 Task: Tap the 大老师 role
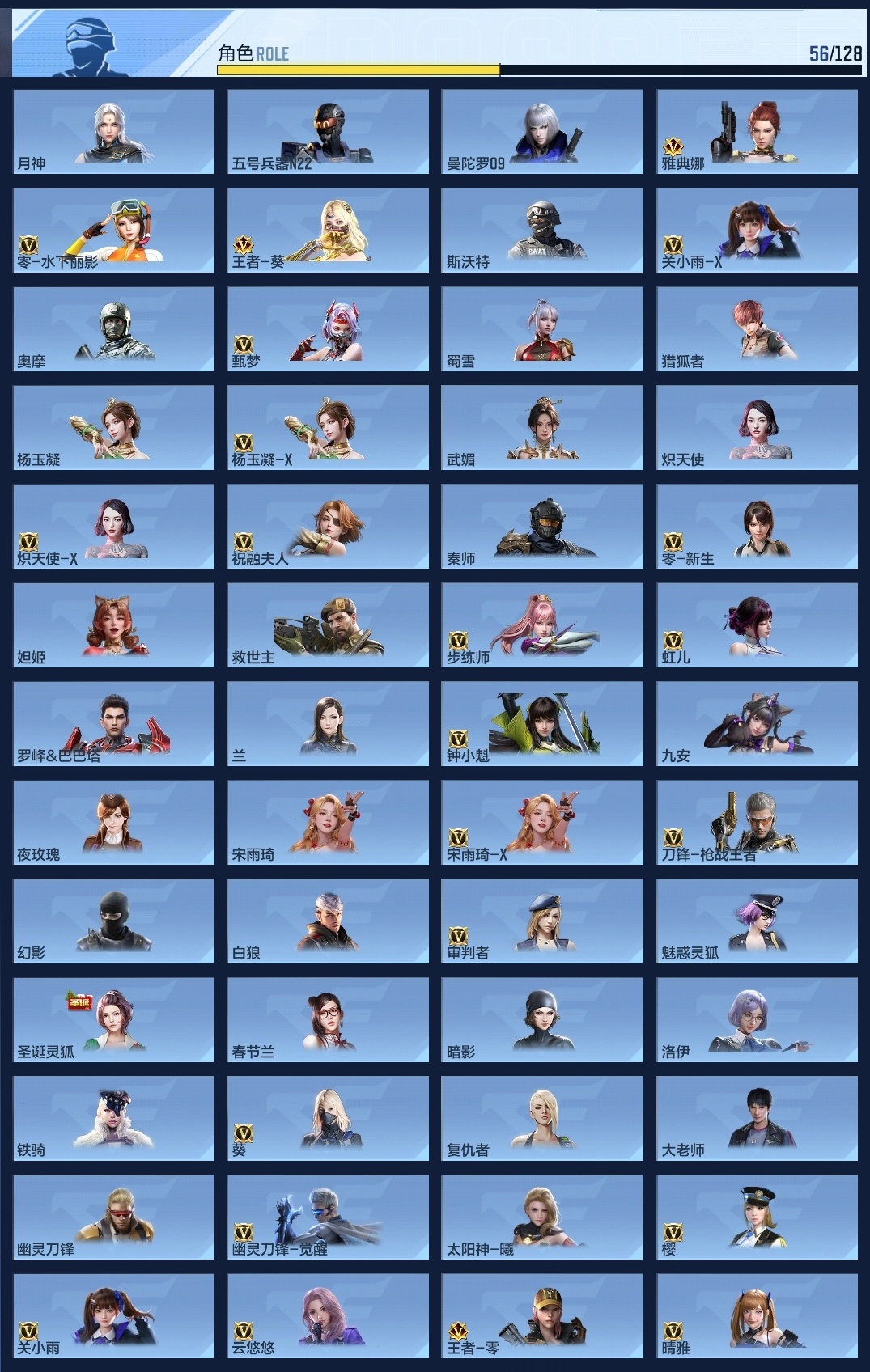coord(757,1119)
